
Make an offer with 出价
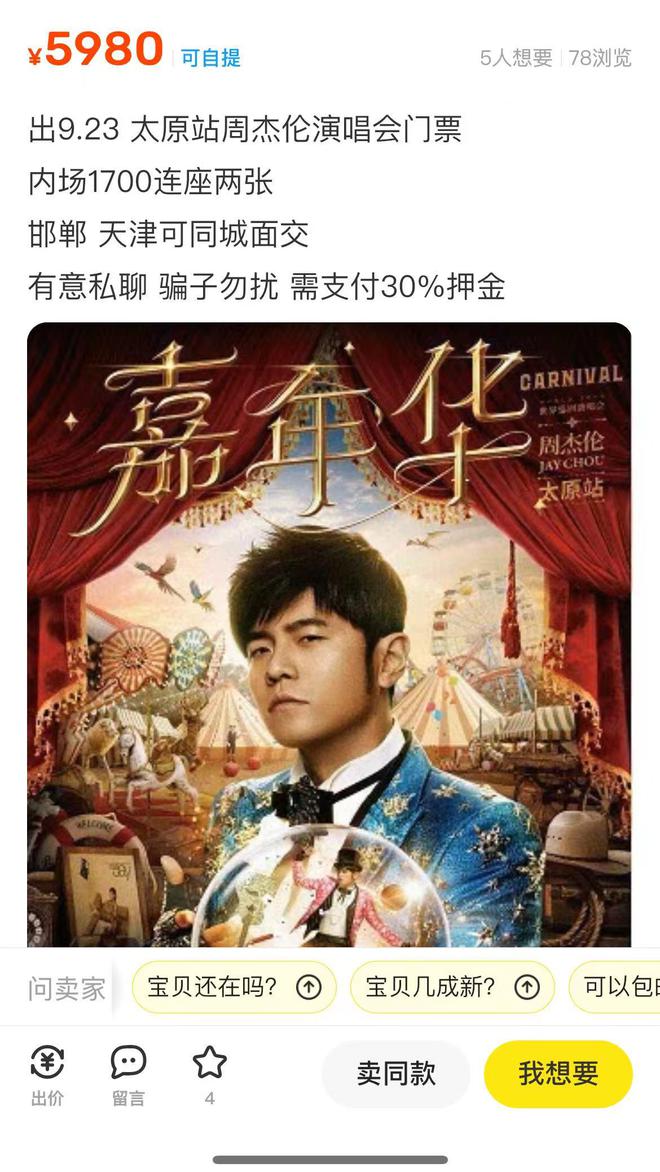pyautogui.click(x=47, y=1075)
